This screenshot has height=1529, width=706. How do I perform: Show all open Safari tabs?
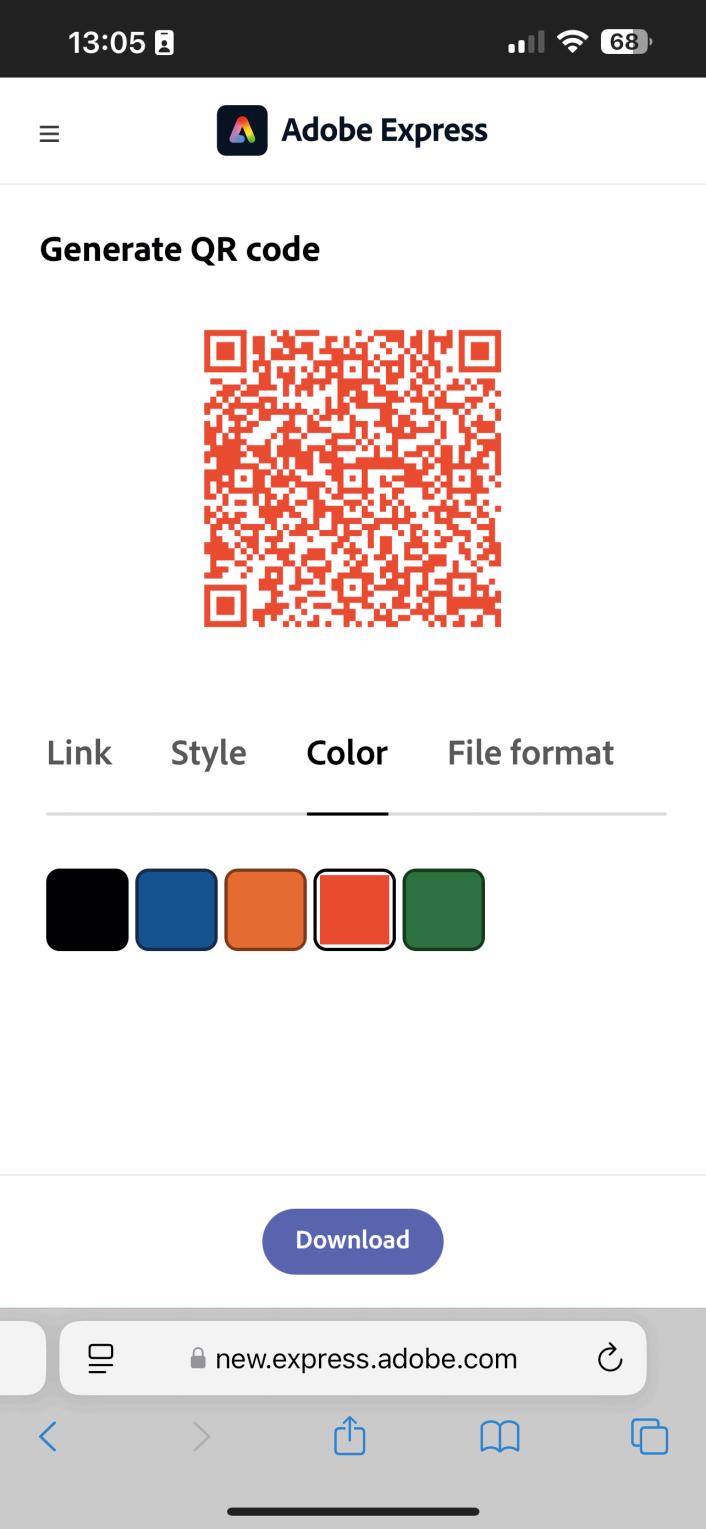(x=649, y=1437)
